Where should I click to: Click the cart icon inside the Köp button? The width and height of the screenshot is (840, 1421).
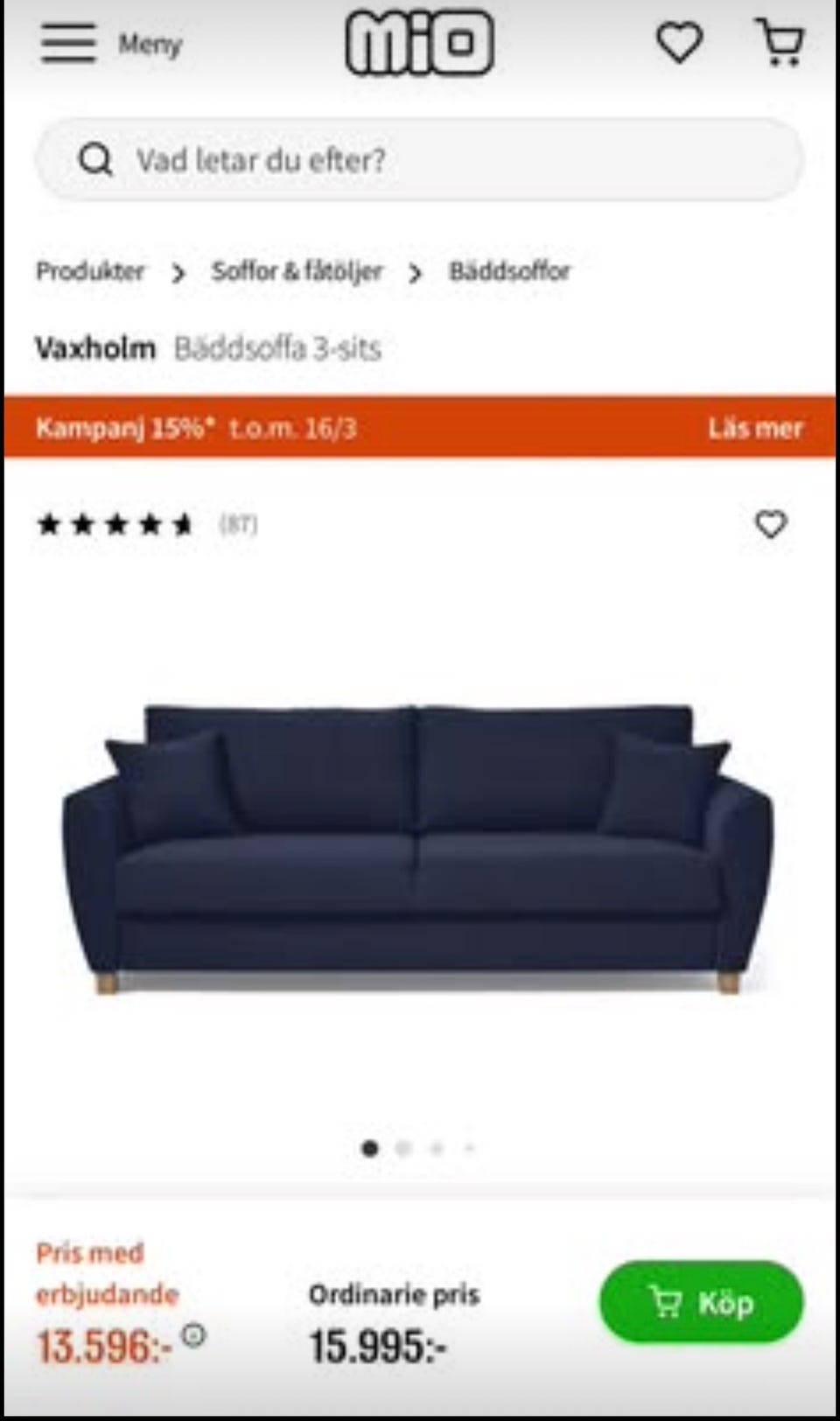[666, 1303]
